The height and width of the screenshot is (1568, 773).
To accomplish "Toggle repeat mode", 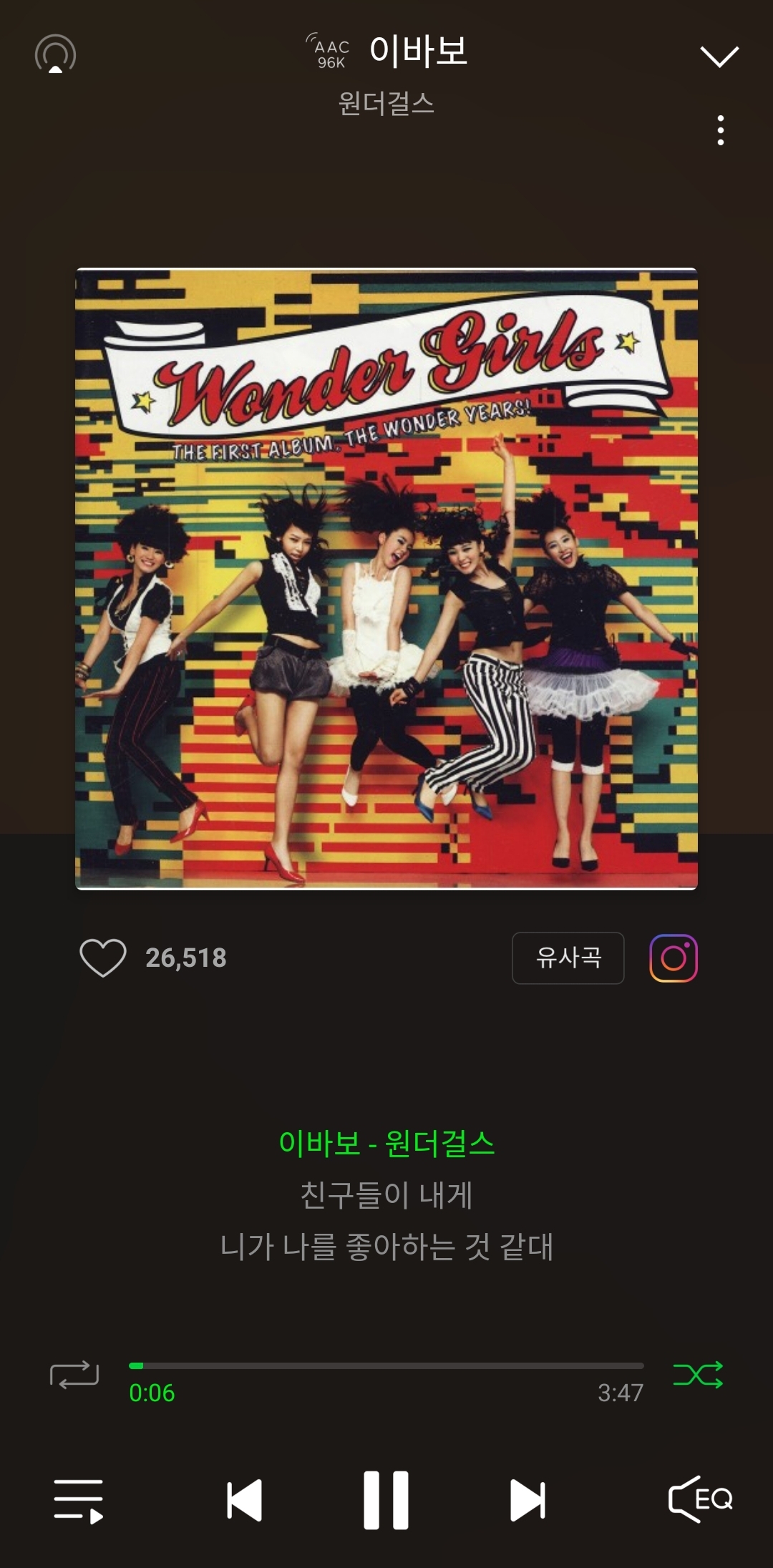I will click(x=74, y=1375).
